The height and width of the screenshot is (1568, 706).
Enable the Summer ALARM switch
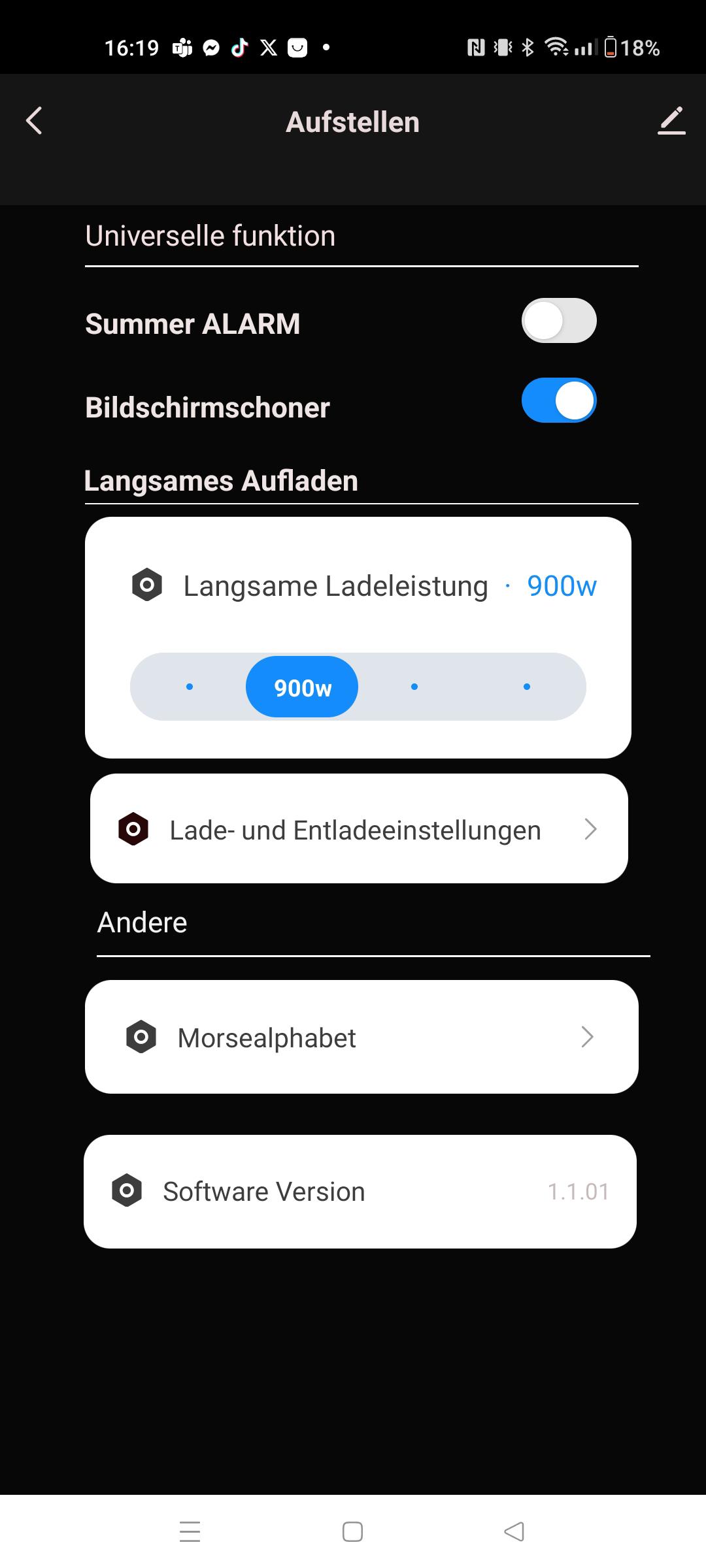559,321
